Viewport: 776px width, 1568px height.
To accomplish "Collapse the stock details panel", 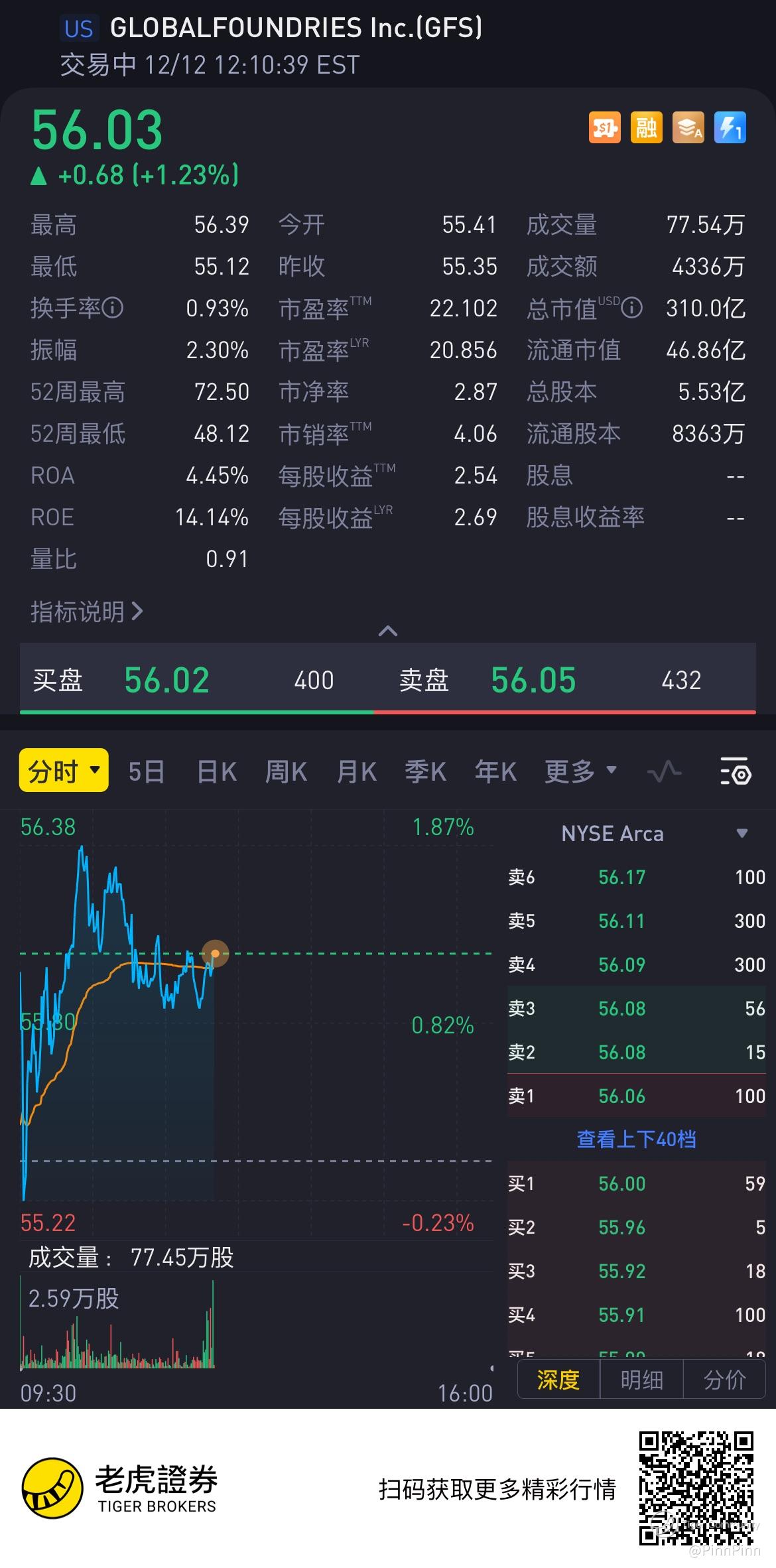I will [387, 631].
